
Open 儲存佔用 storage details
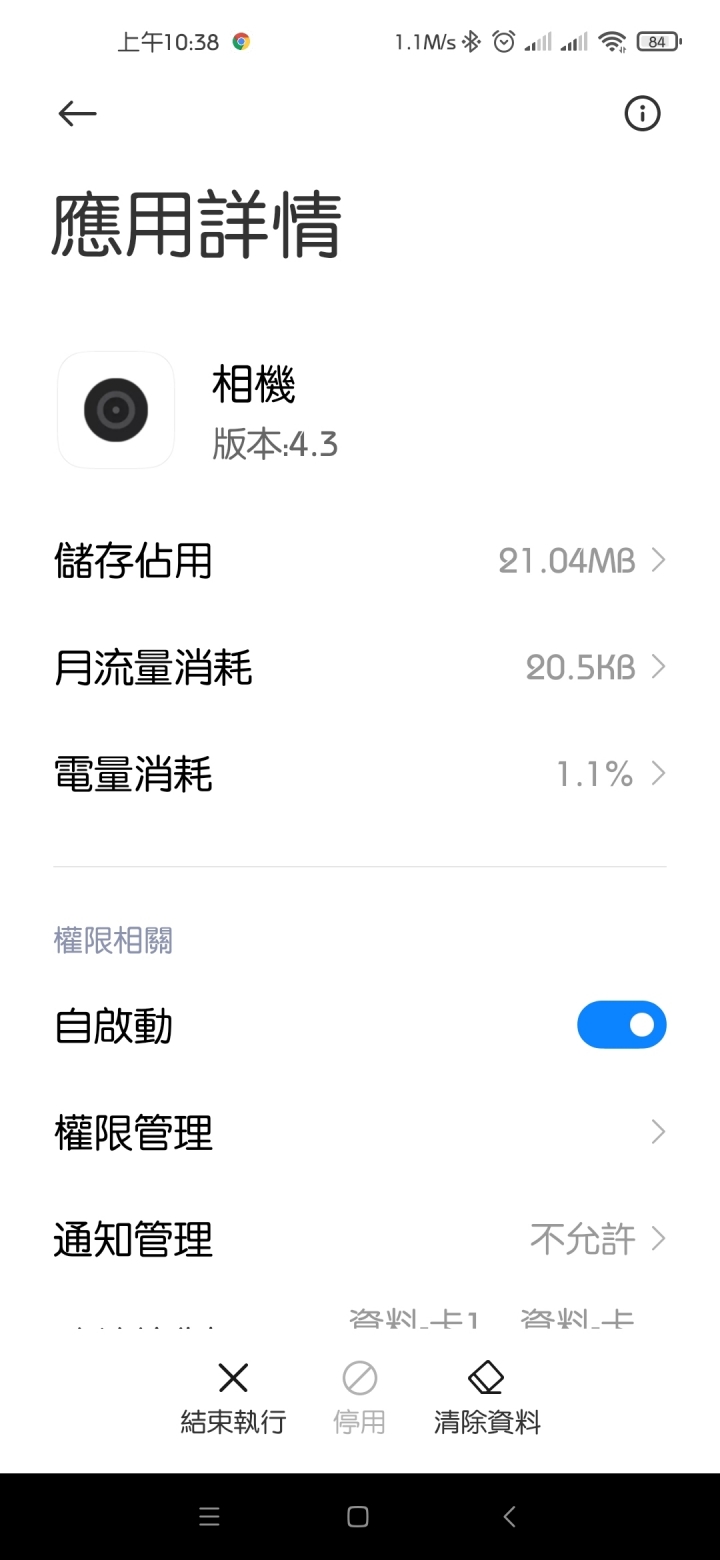pyautogui.click(x=360, y=561)
